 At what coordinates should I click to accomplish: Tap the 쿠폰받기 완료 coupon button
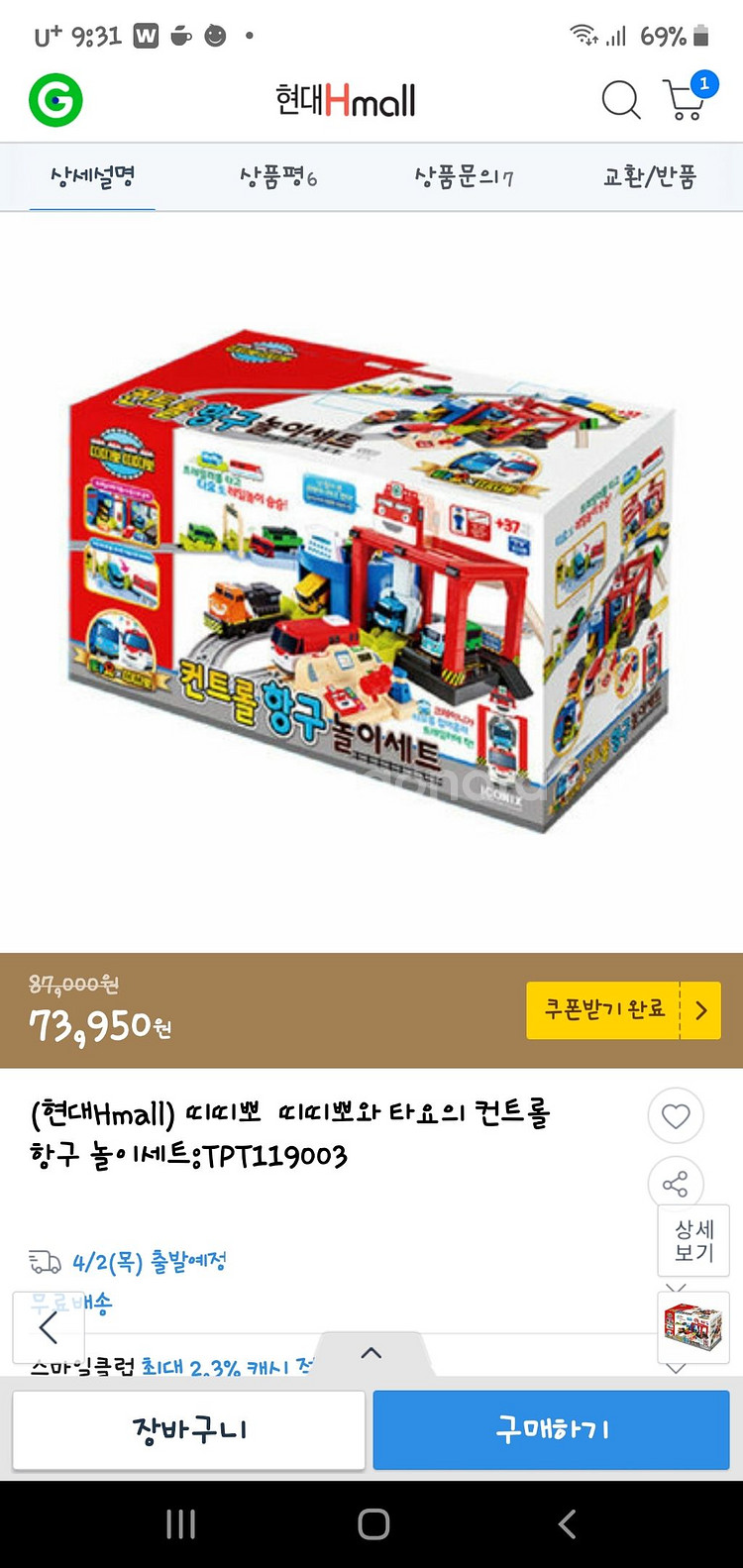[623, 1010]
